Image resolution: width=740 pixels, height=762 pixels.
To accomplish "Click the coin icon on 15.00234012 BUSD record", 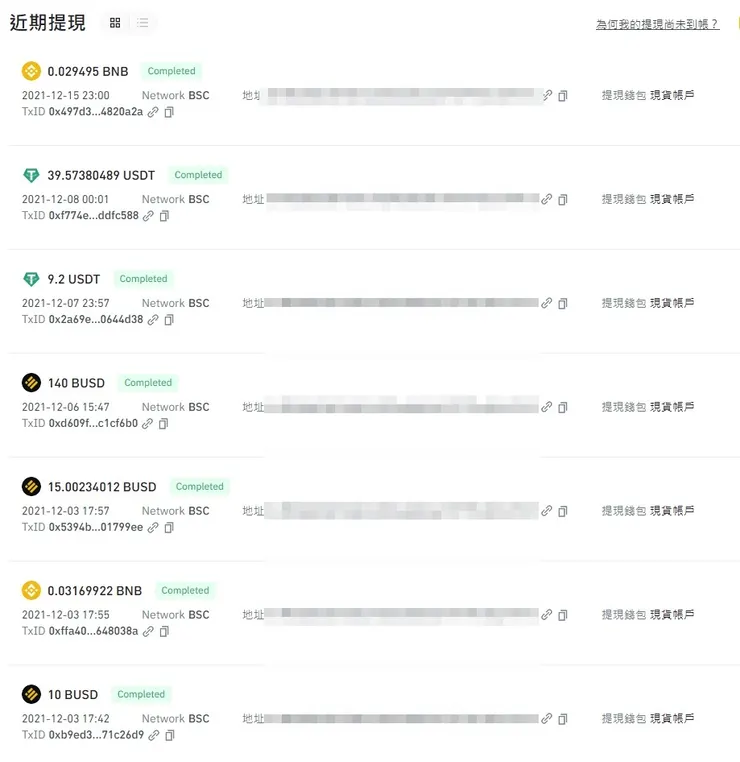I will 31,487.
